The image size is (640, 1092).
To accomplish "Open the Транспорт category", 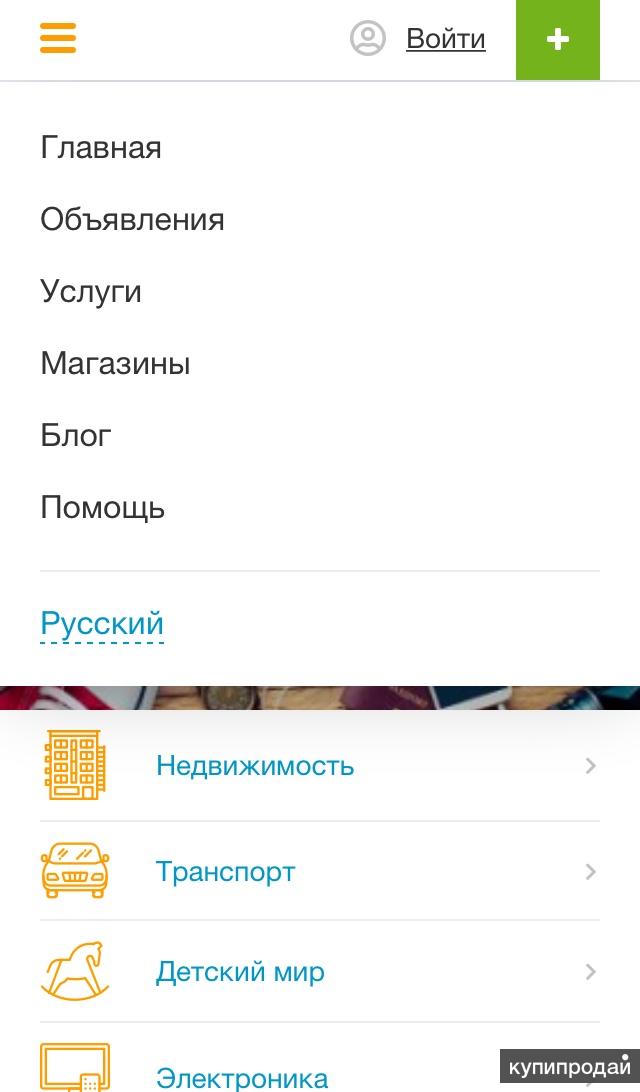I will [226, 872].
